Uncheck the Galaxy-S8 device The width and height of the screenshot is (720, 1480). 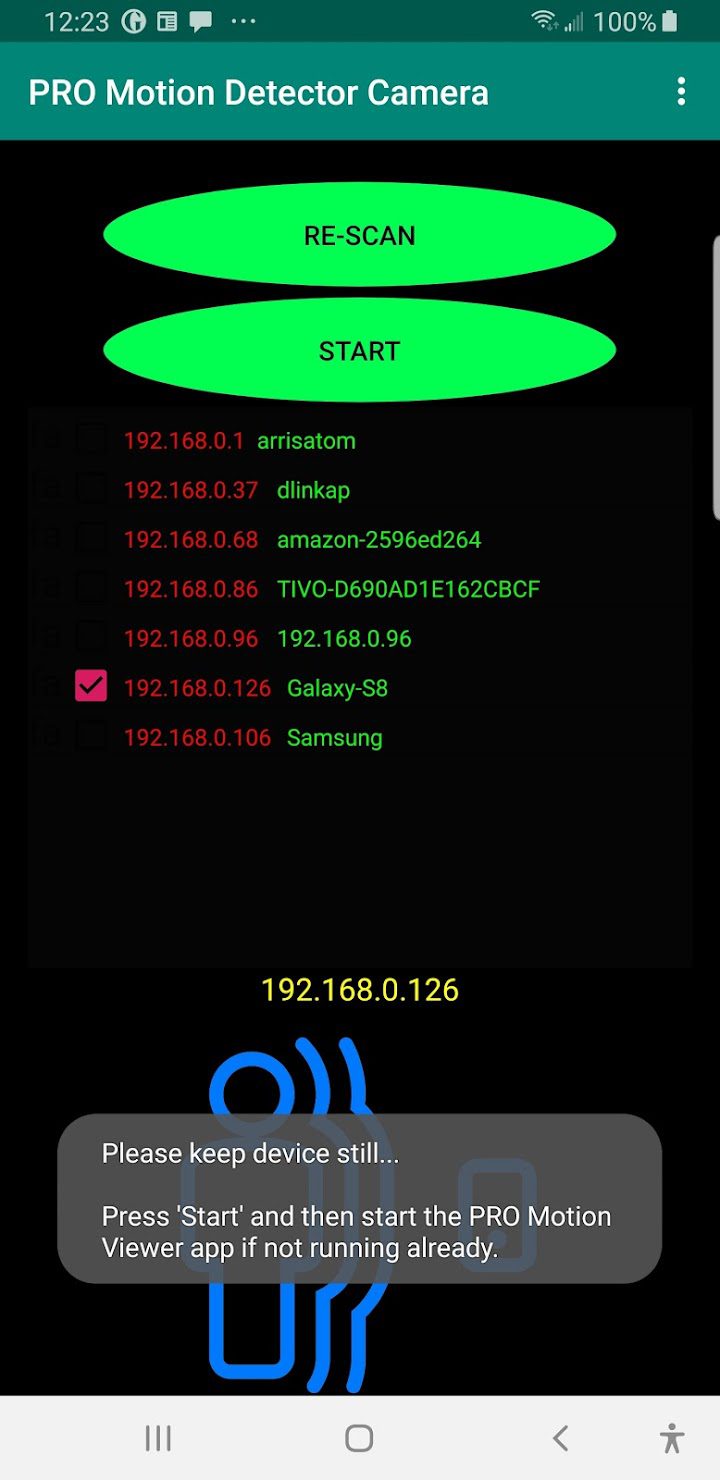(91, 687)
